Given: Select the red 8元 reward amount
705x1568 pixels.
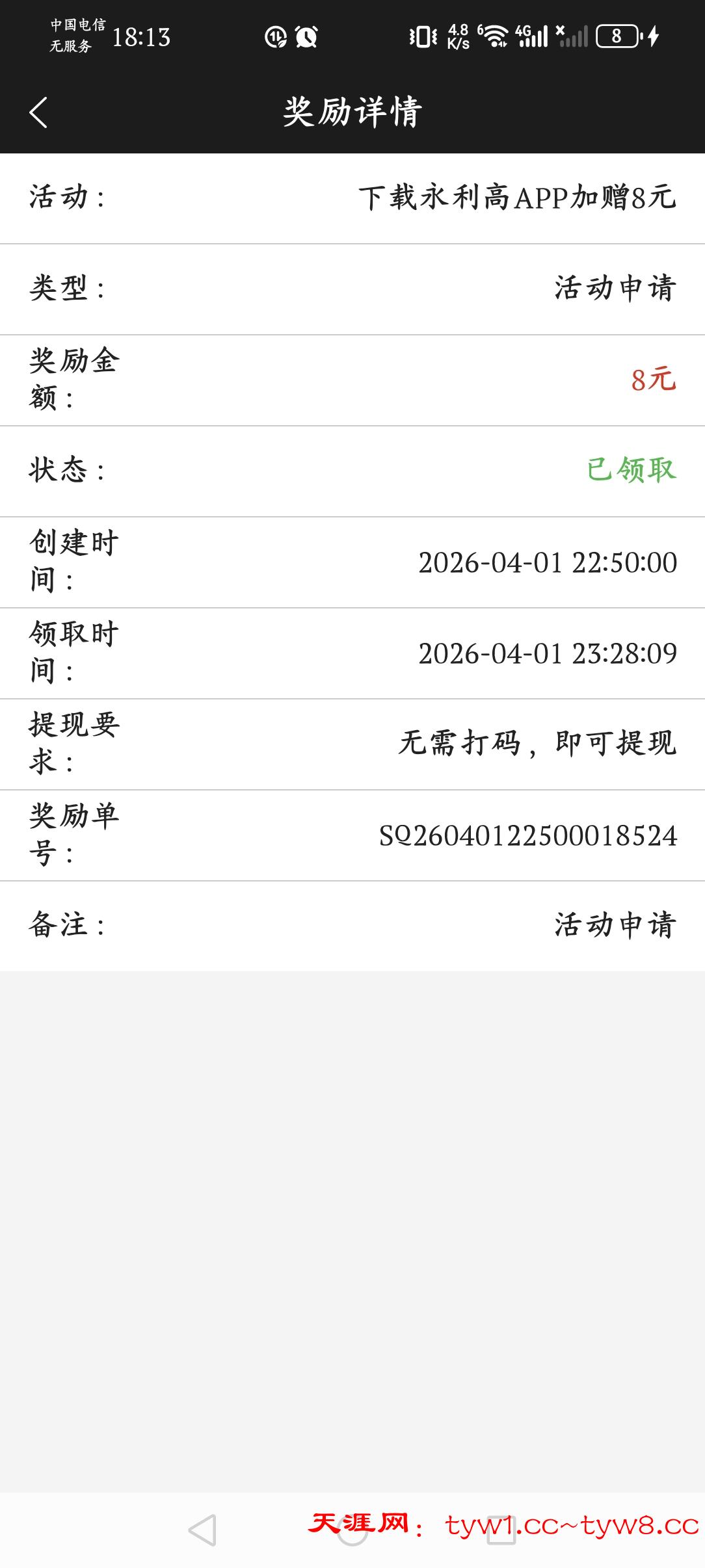Looking at the screenshot, I should (x=654, y=380).
